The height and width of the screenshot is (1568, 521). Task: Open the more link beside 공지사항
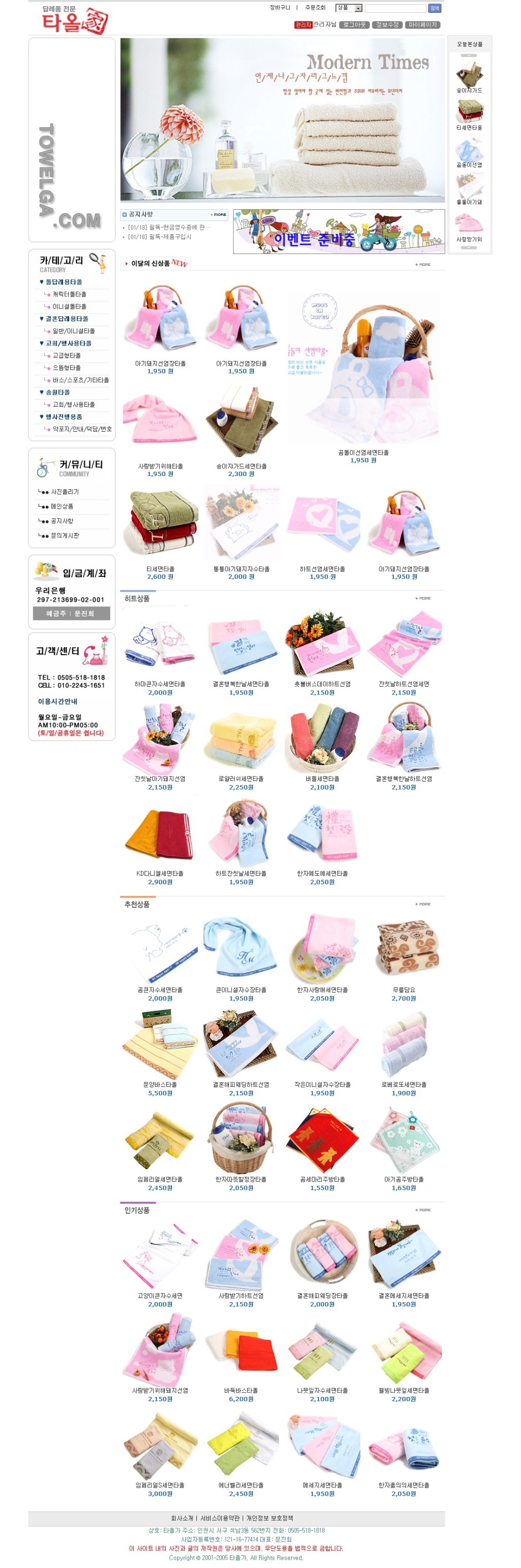(218, 214)
